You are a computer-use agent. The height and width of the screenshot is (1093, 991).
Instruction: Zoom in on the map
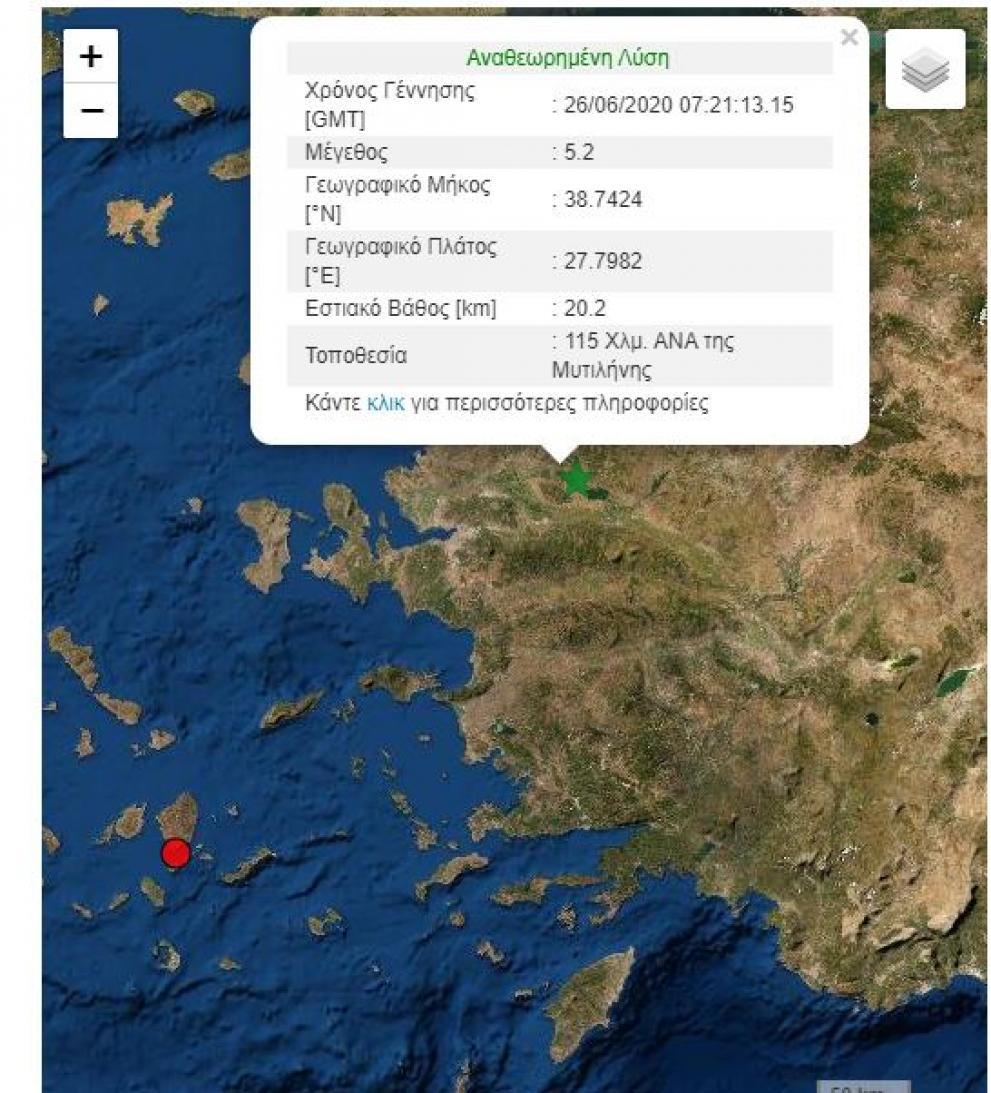click(91, 56)
